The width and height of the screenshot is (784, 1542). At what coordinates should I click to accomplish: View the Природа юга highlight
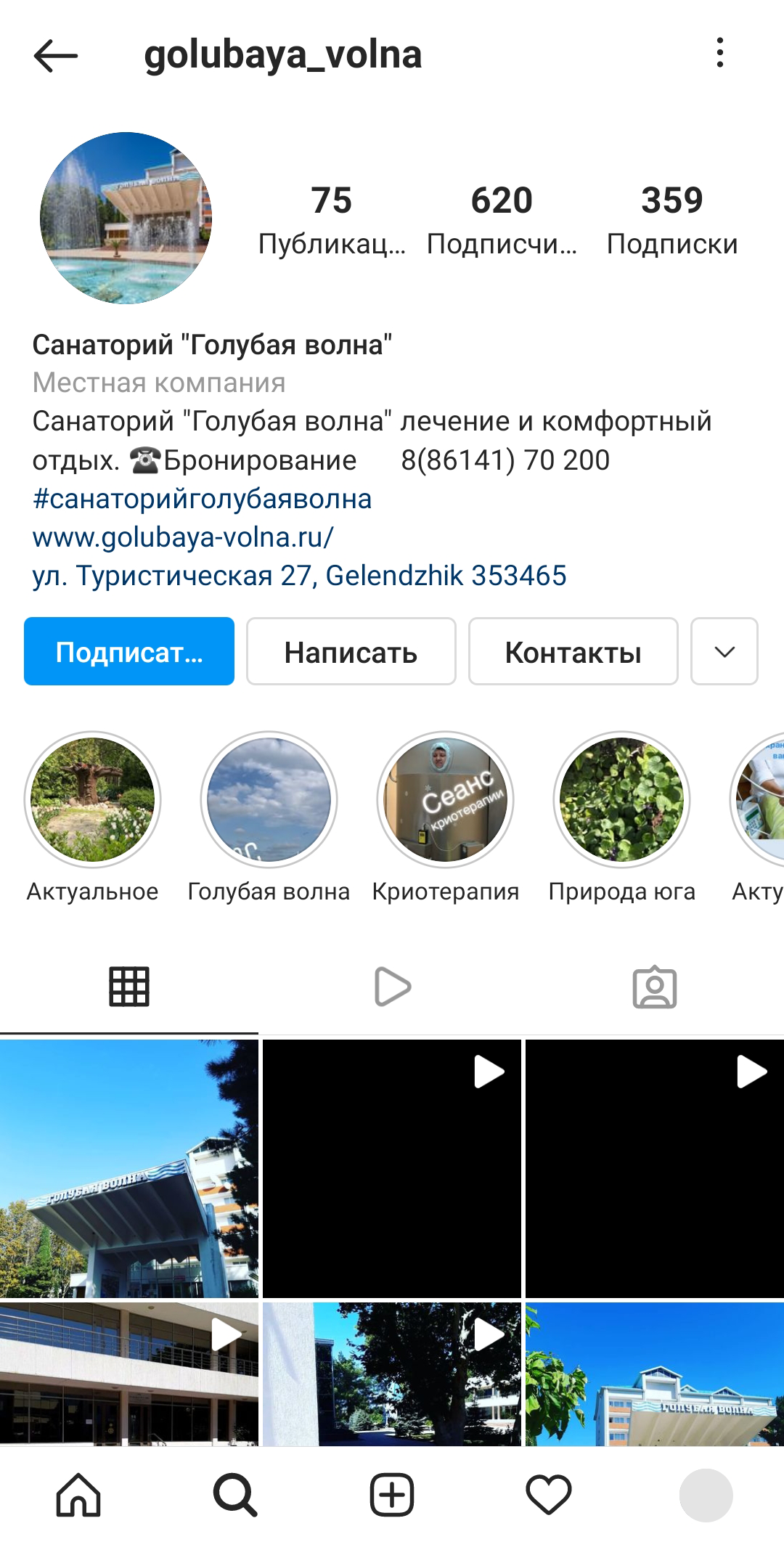coord(621,799)
